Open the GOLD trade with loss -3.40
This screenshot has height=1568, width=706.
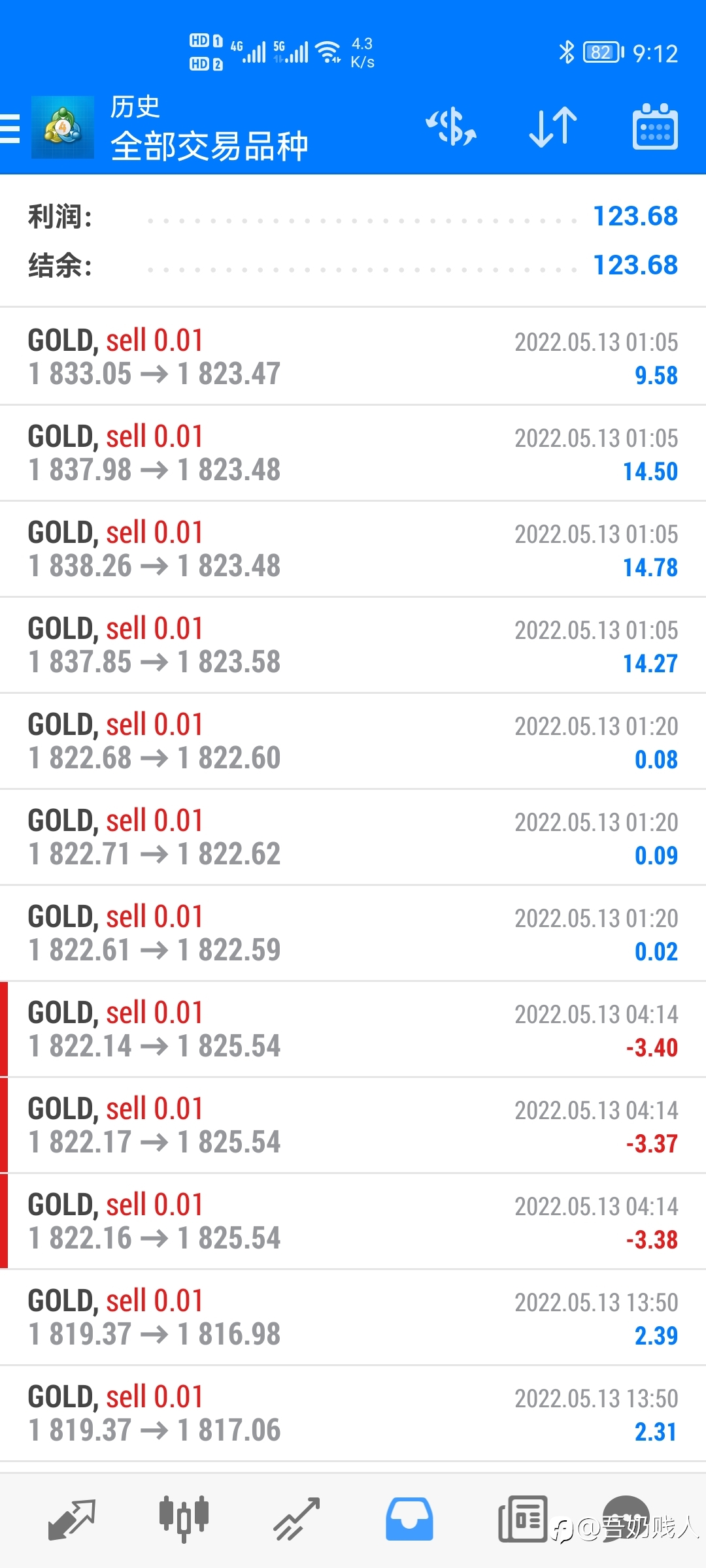tap(353, 1029)
